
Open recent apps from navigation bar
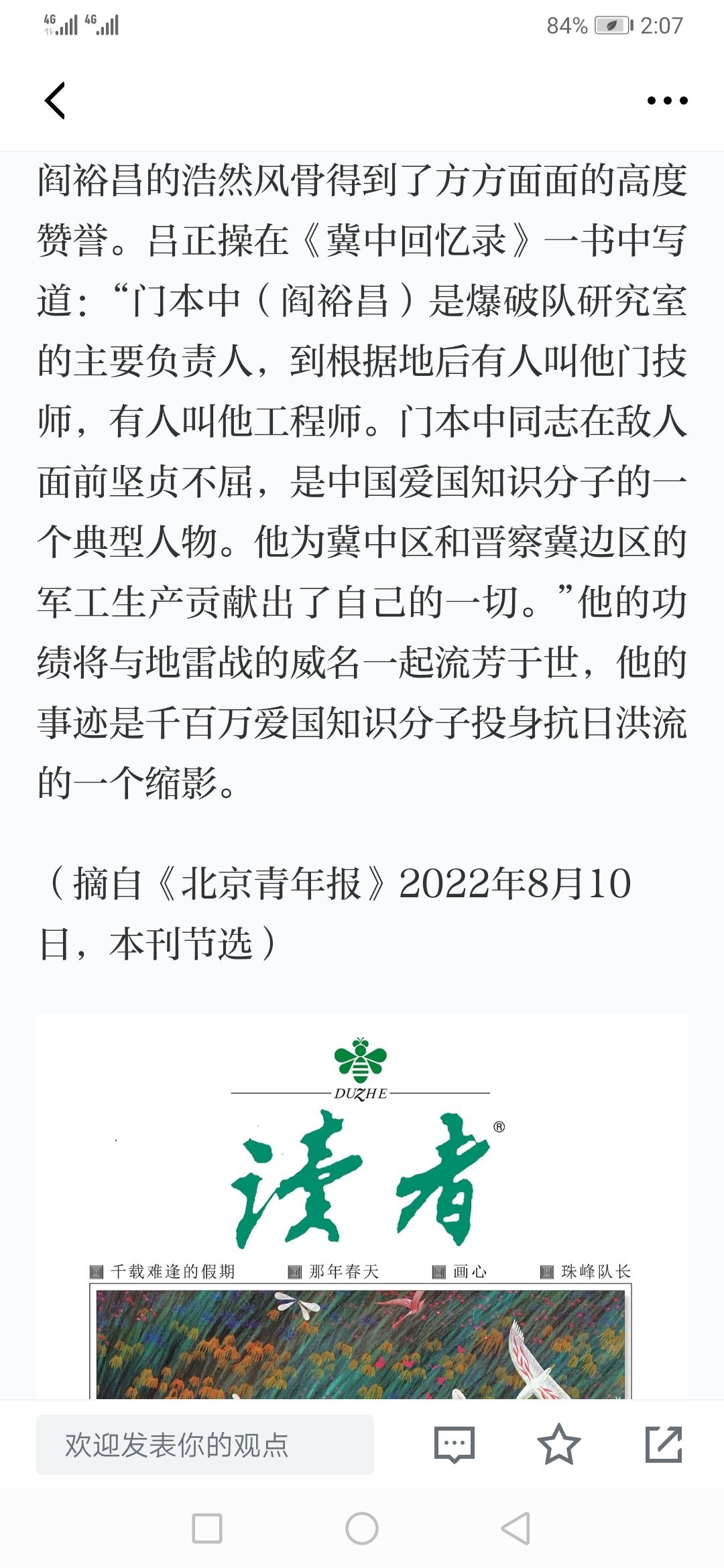point(207,1529)
